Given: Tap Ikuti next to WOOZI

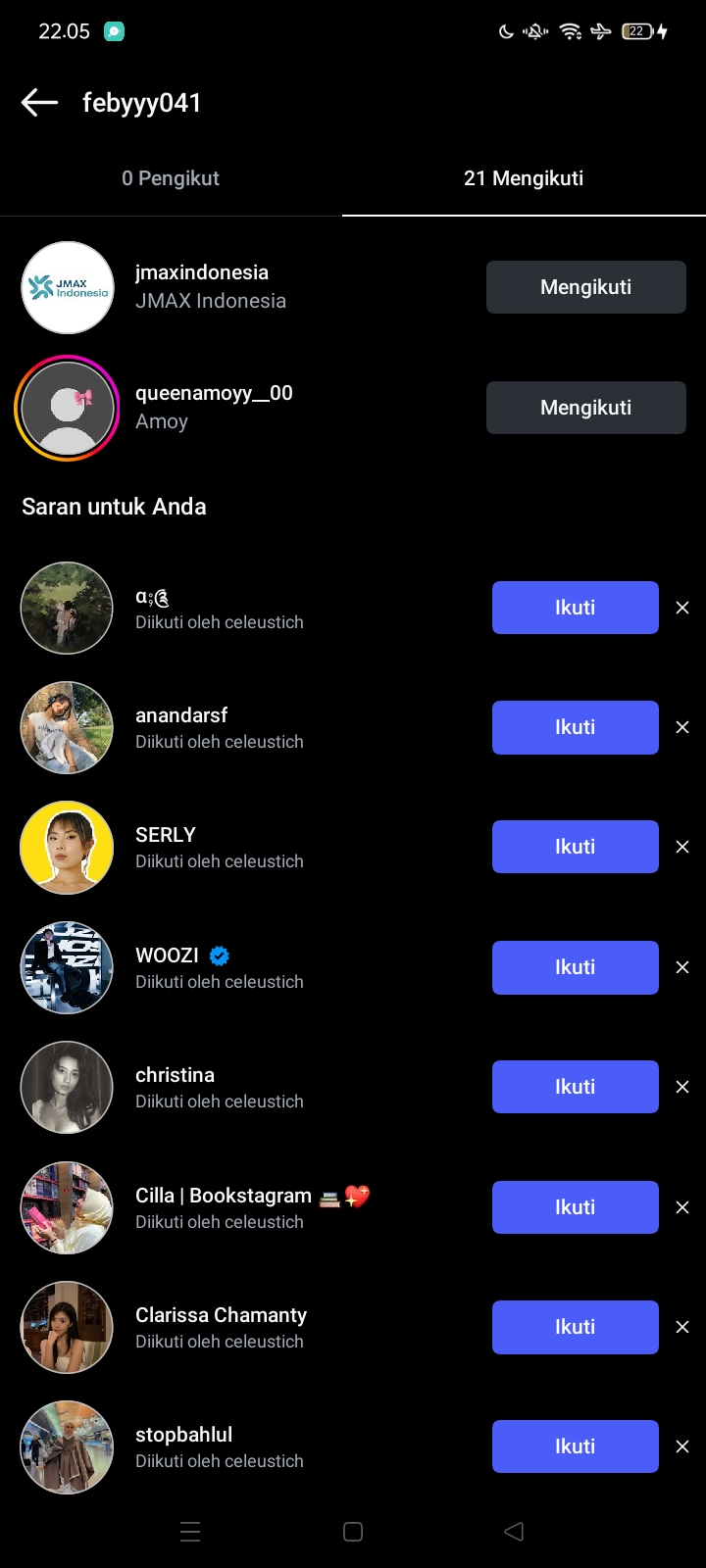Looking at the screenshot, I should [575, 967].
